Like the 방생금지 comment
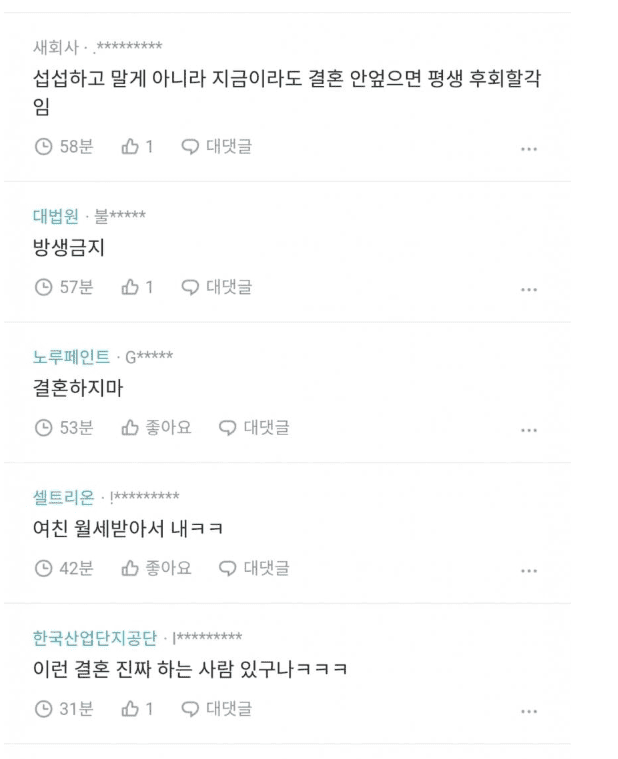 [137, 288]
